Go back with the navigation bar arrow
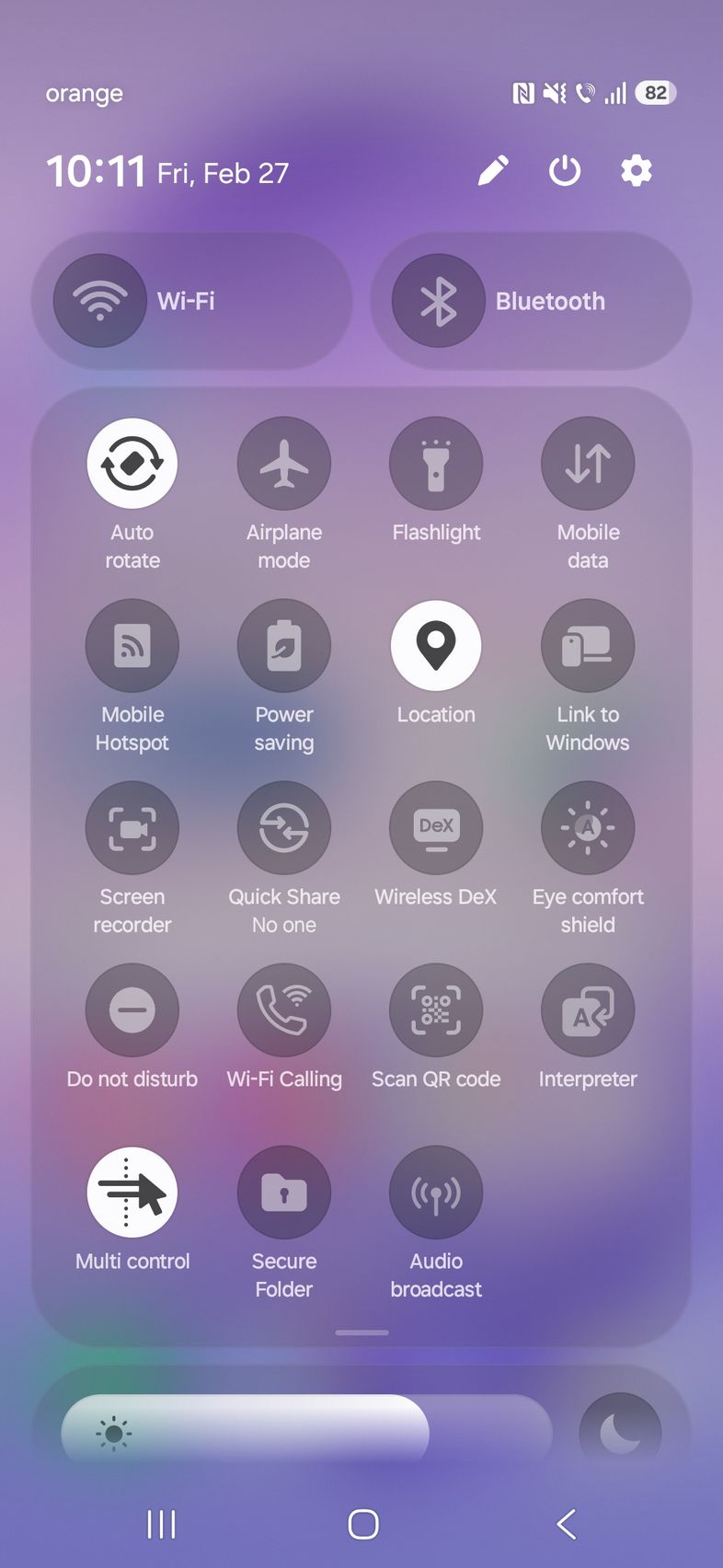Screen dimensions: 723x1568 coord(567,1524)
